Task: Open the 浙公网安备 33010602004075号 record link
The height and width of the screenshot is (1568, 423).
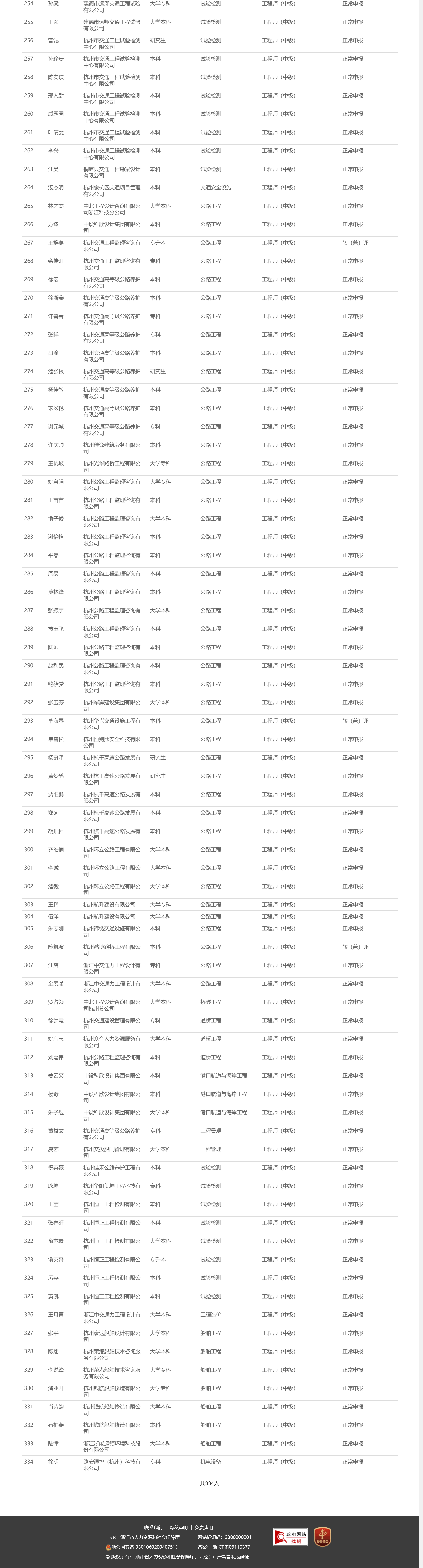Action: [144, 1547]
